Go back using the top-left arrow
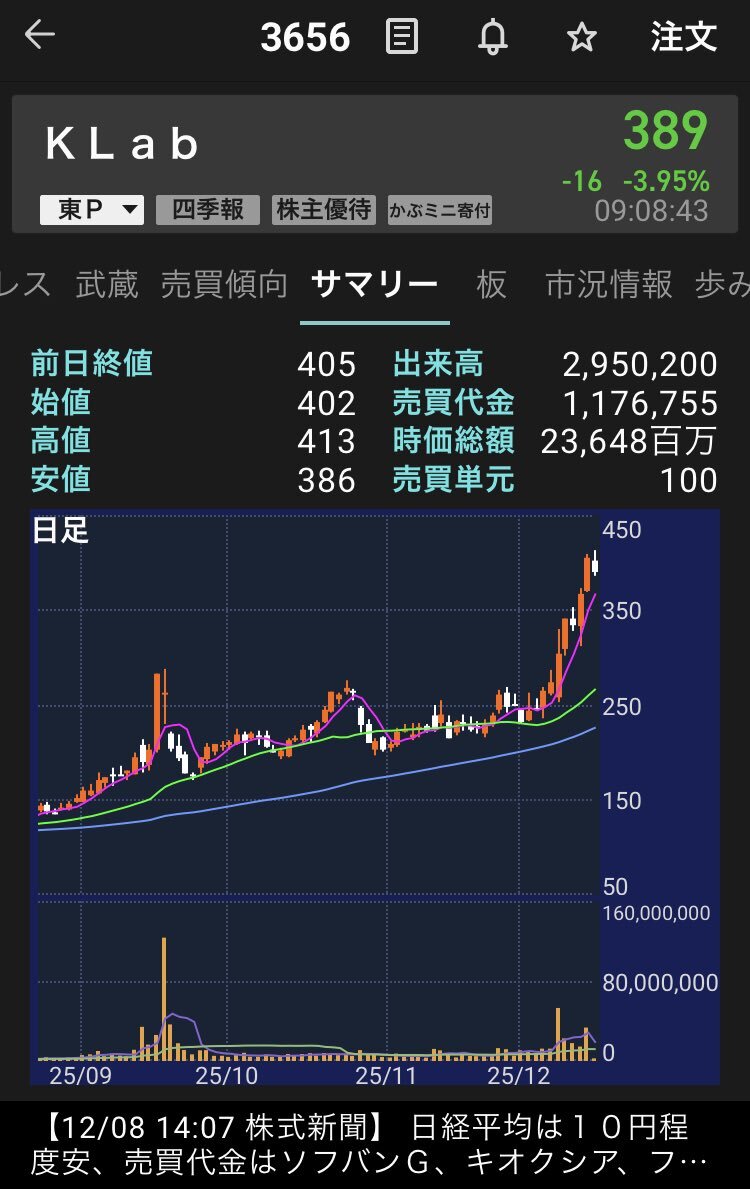This screenshot has width=750, height=1189. [40, 36]
